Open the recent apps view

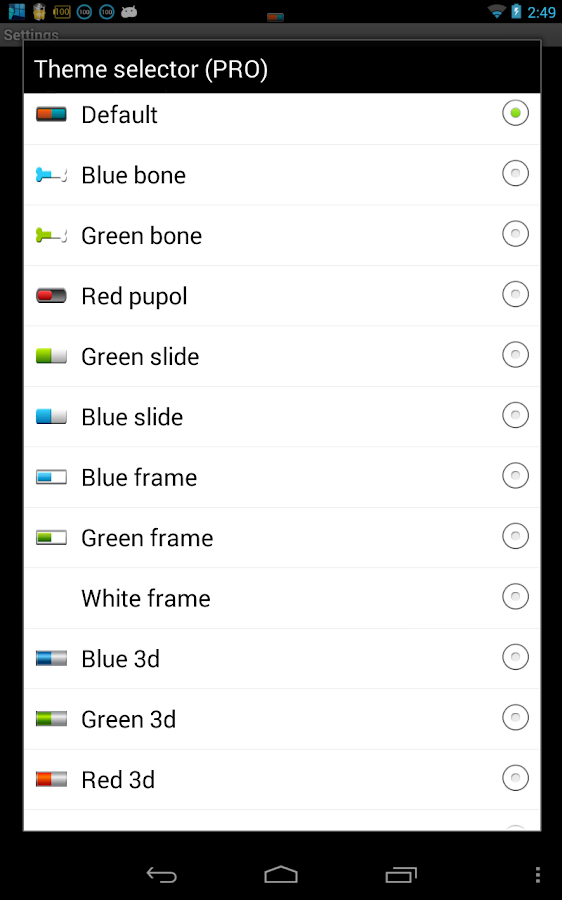coord(401,875)
